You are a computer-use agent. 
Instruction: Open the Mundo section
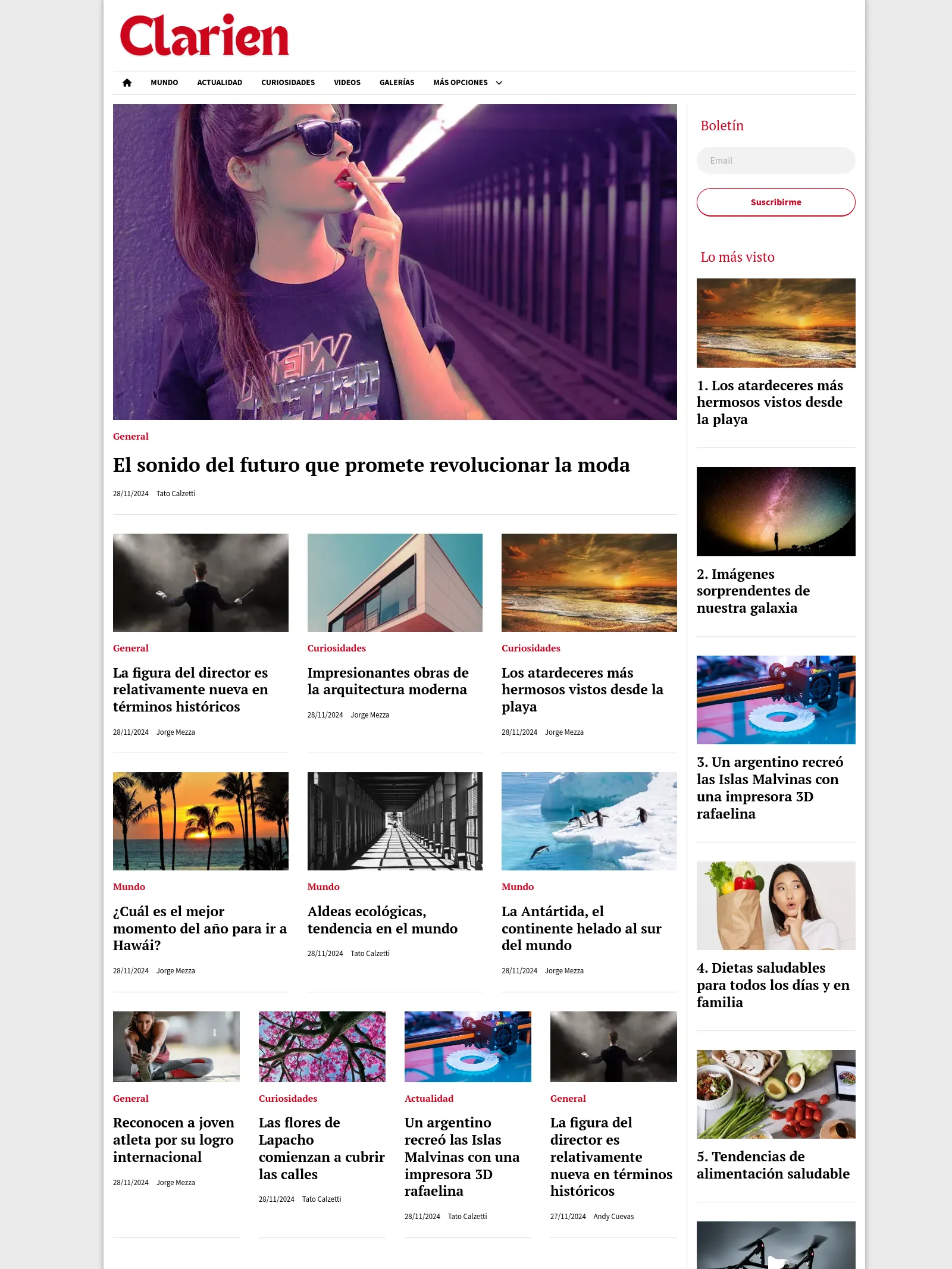164,83
